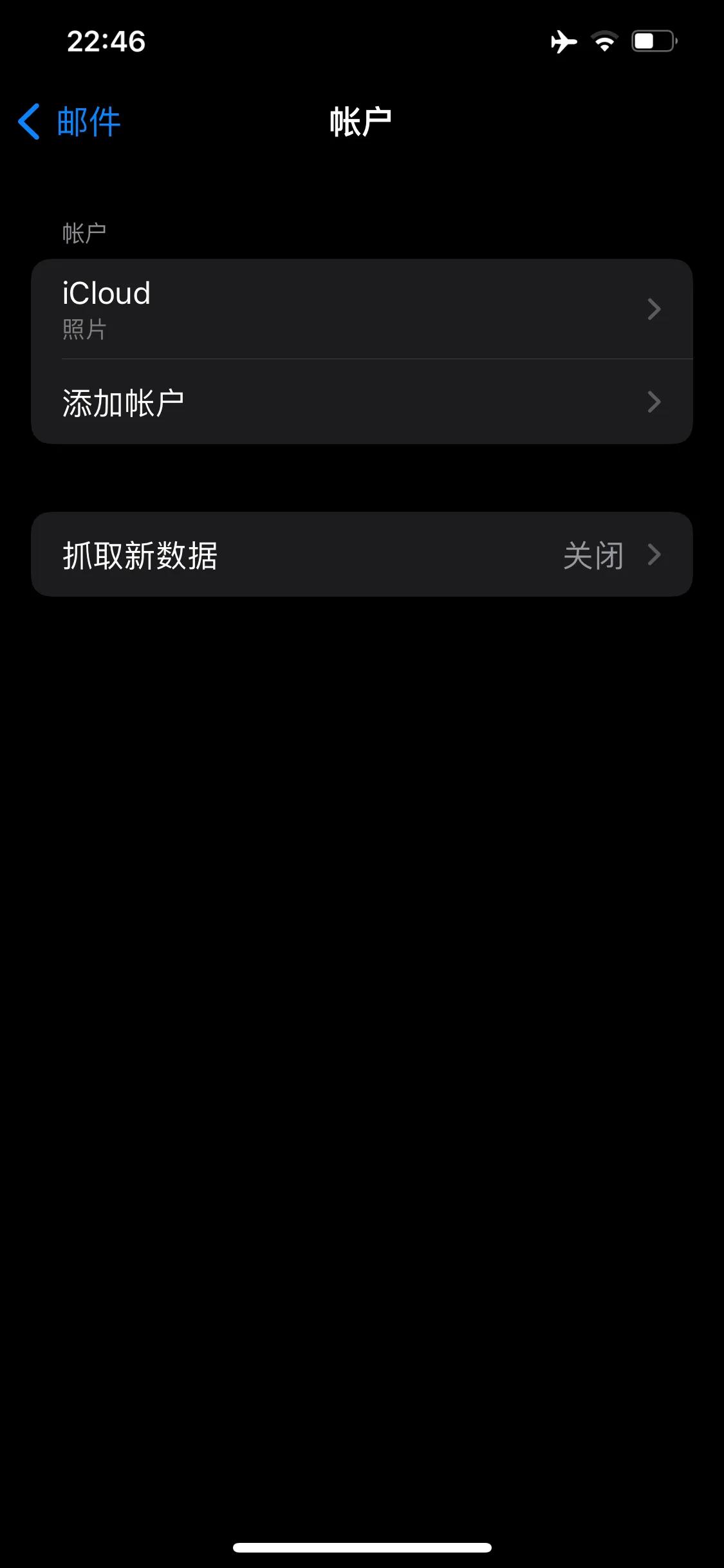Expand 添加帐户 using its chevron arrow
Screen dimensions: 724x1568
(x=654, y=402)
